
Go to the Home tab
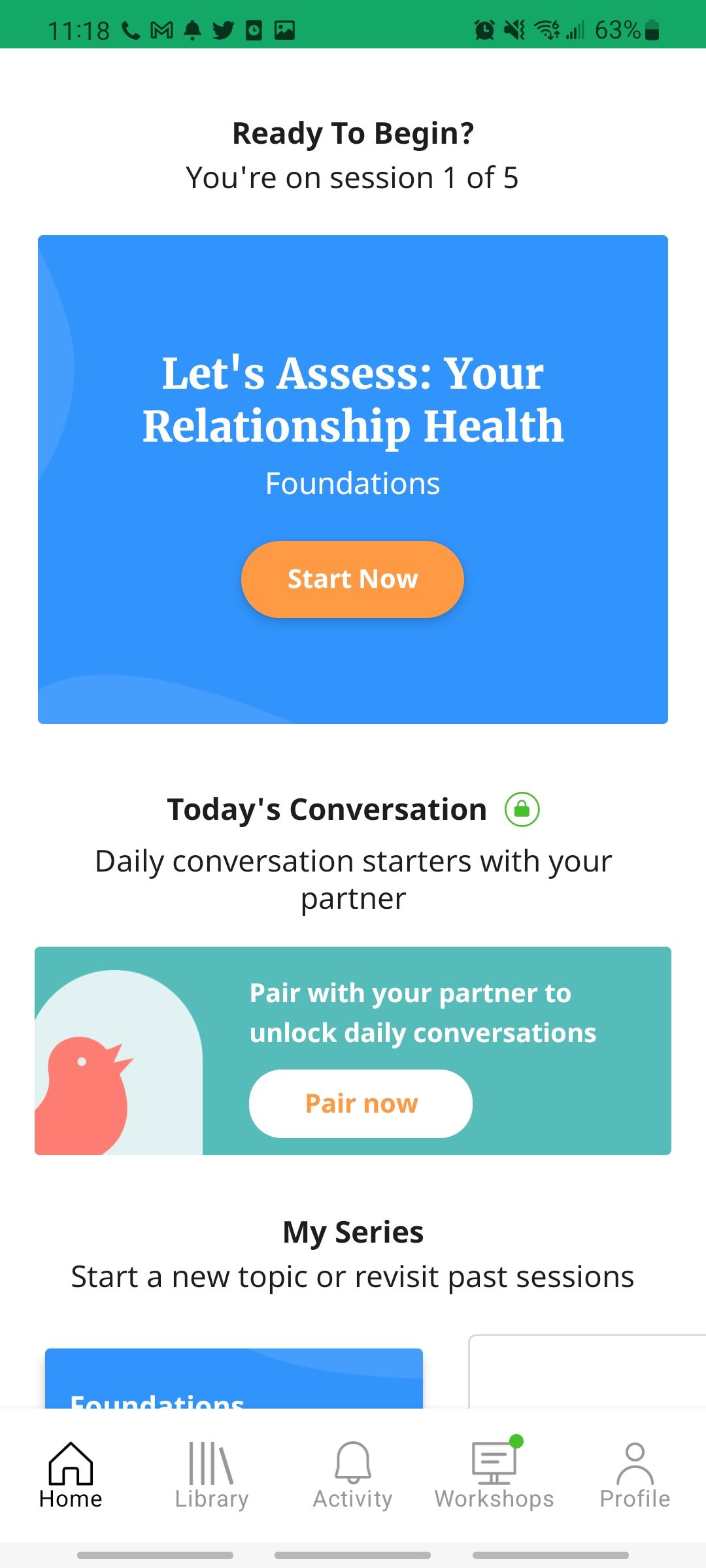pos(71,1475)
